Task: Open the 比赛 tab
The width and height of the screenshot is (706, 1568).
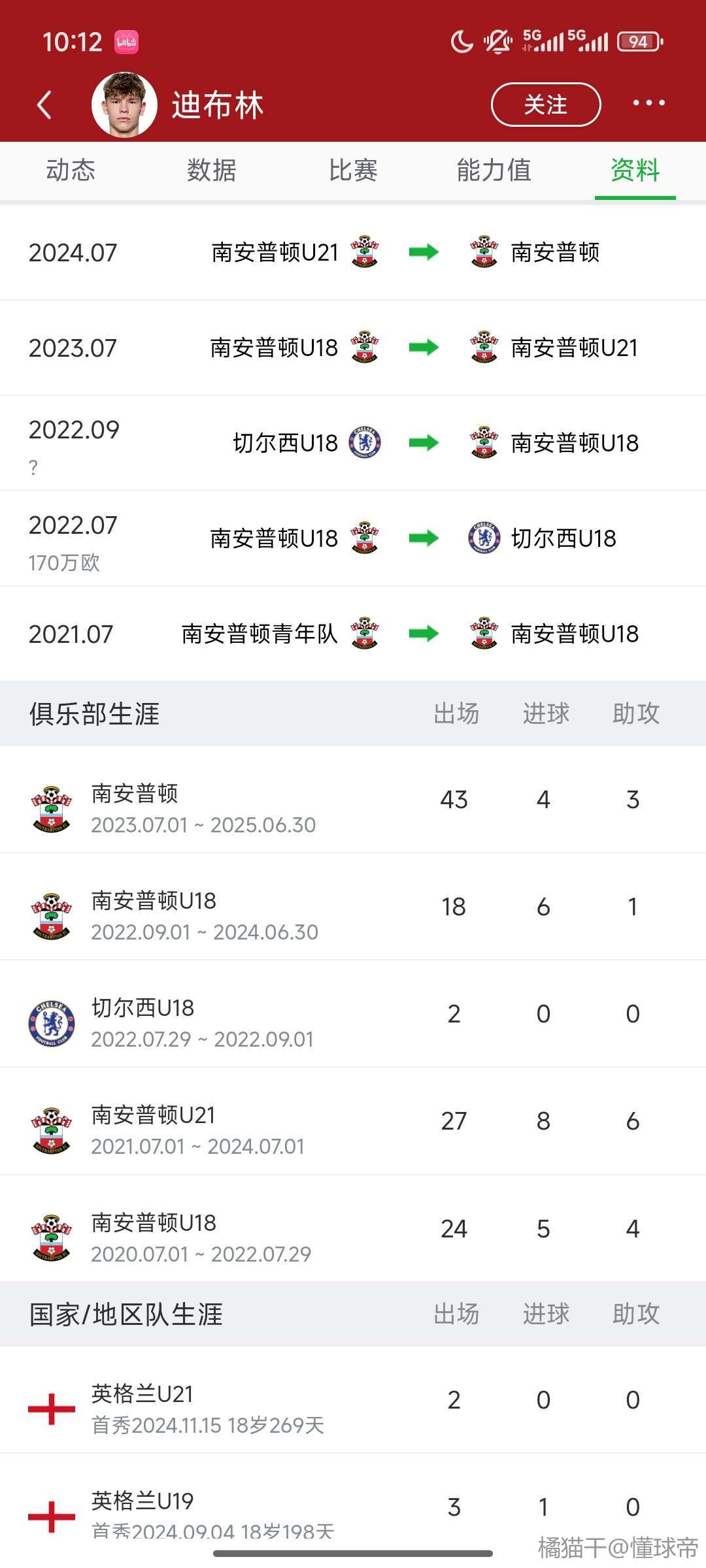Action: click(x=353, y=170)
